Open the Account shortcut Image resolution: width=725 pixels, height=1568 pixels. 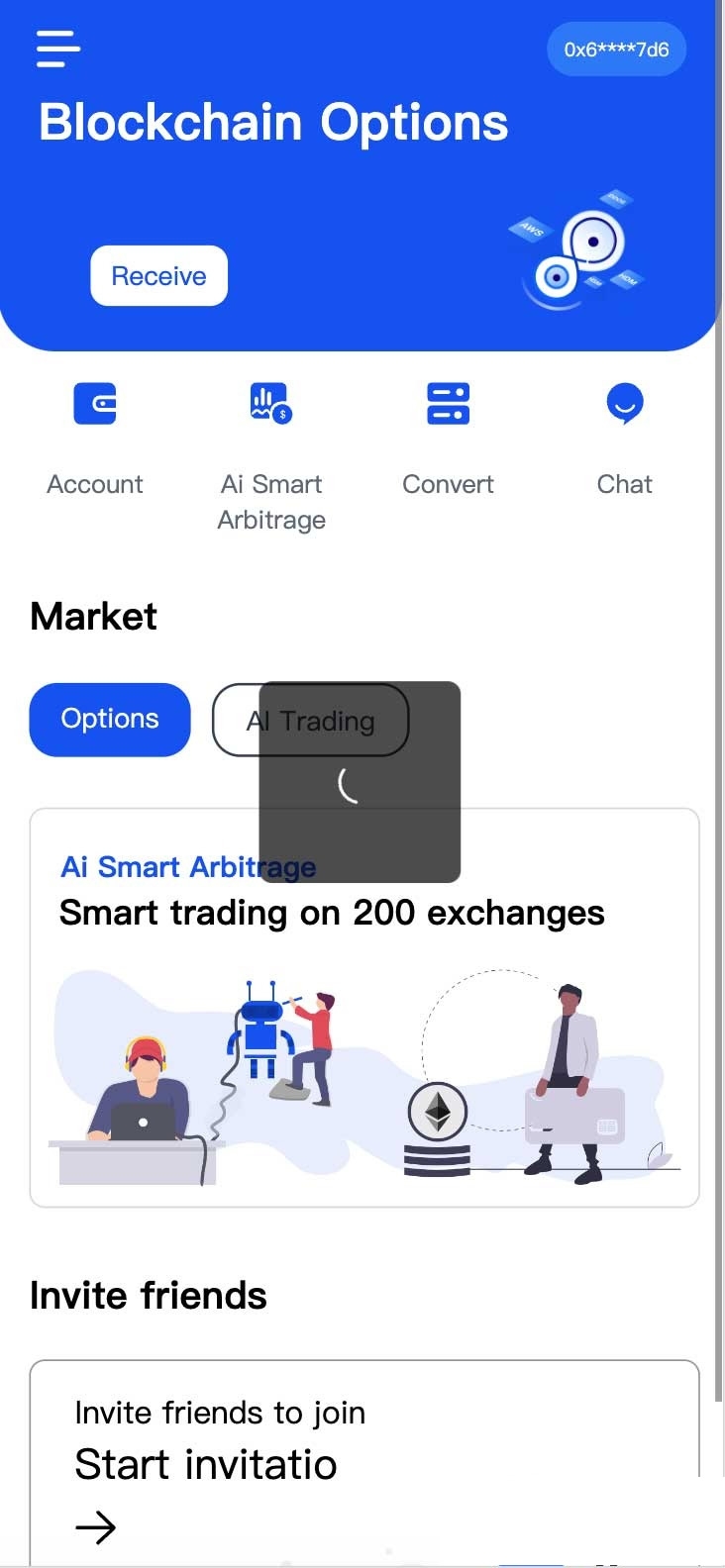(x=95, y=436)
